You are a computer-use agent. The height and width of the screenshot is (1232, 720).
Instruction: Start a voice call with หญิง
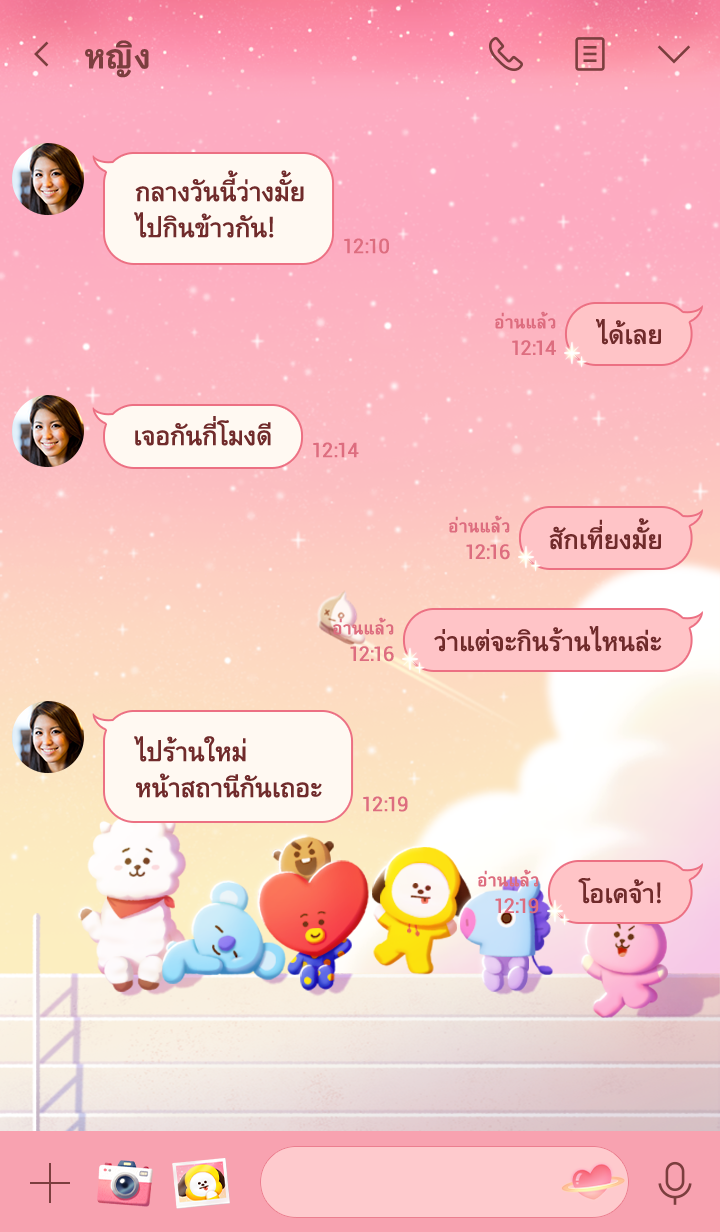click(505, 55)
